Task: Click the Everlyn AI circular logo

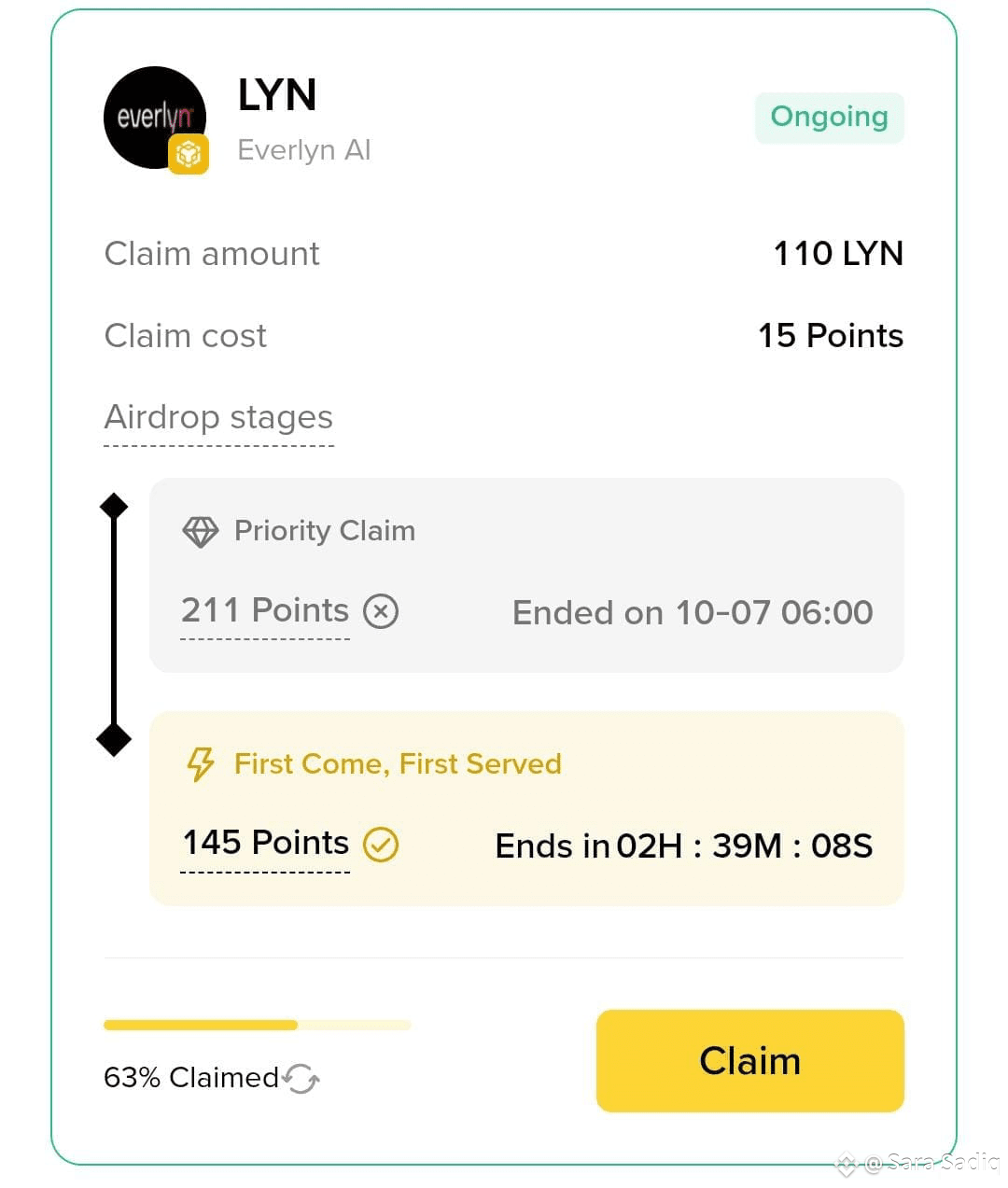Action: tap(153, 119)
